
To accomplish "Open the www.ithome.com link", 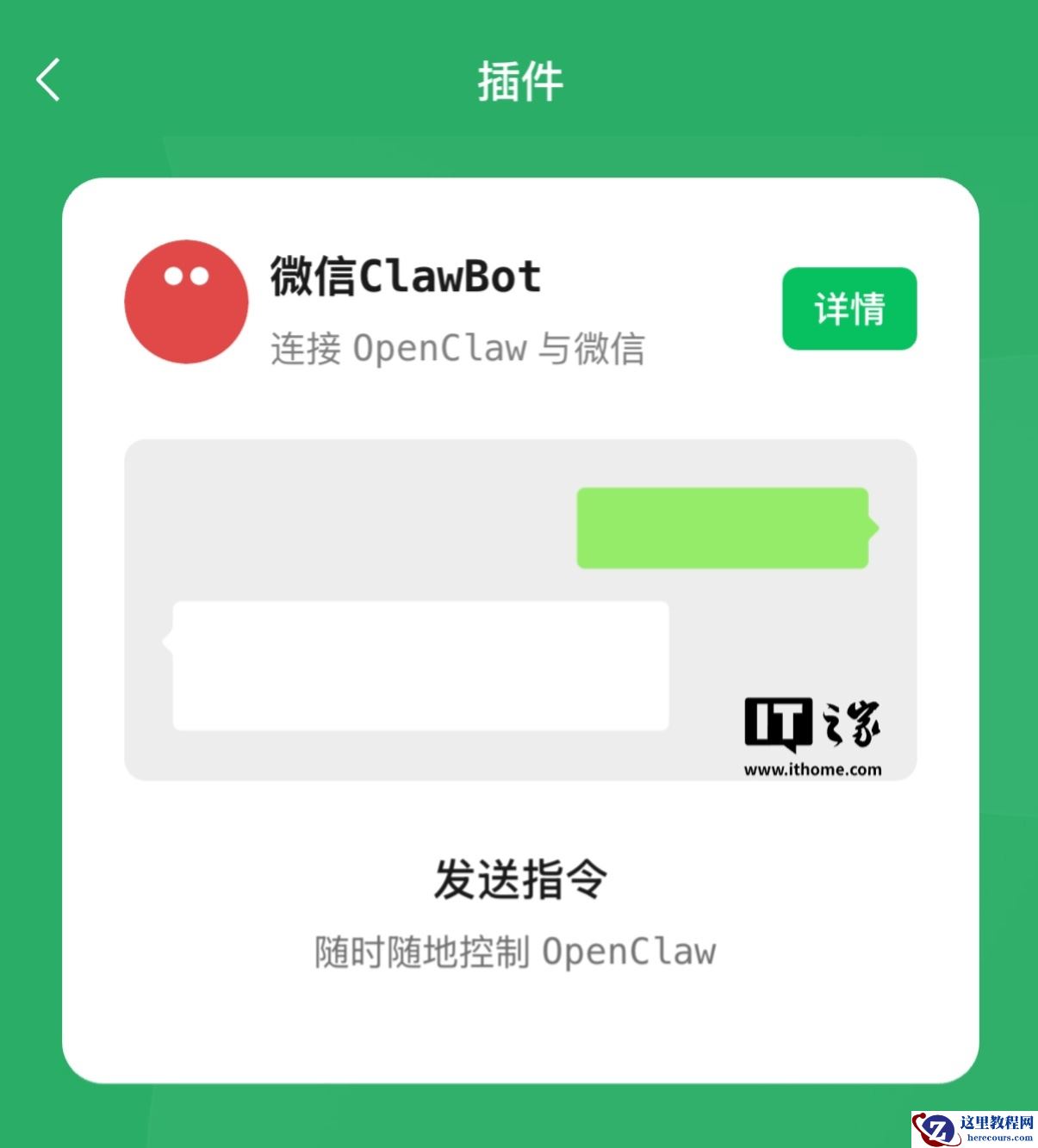I will pos(813,770).
